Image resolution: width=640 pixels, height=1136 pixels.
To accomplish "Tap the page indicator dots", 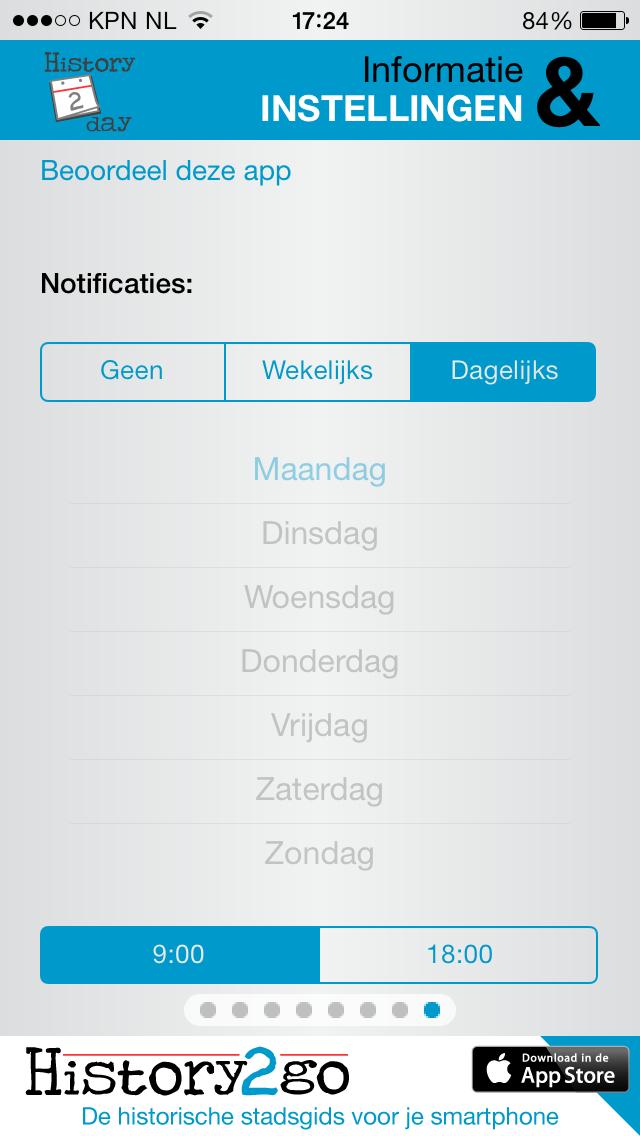I will coord(320,1010).
